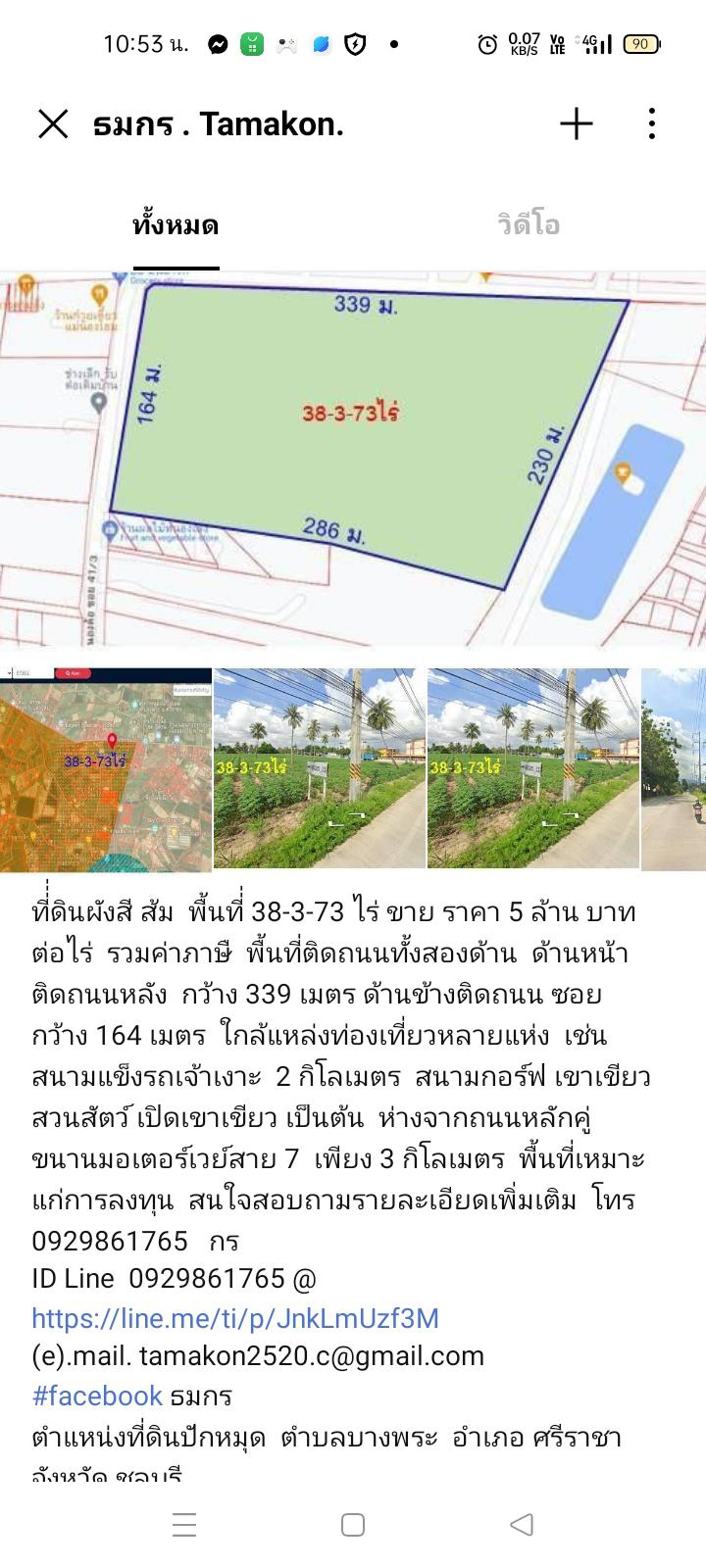Open the orange zoning map thumbnail
This screenshot has width=706, height=1568.
pyautogui.click(x=106, y=770)
